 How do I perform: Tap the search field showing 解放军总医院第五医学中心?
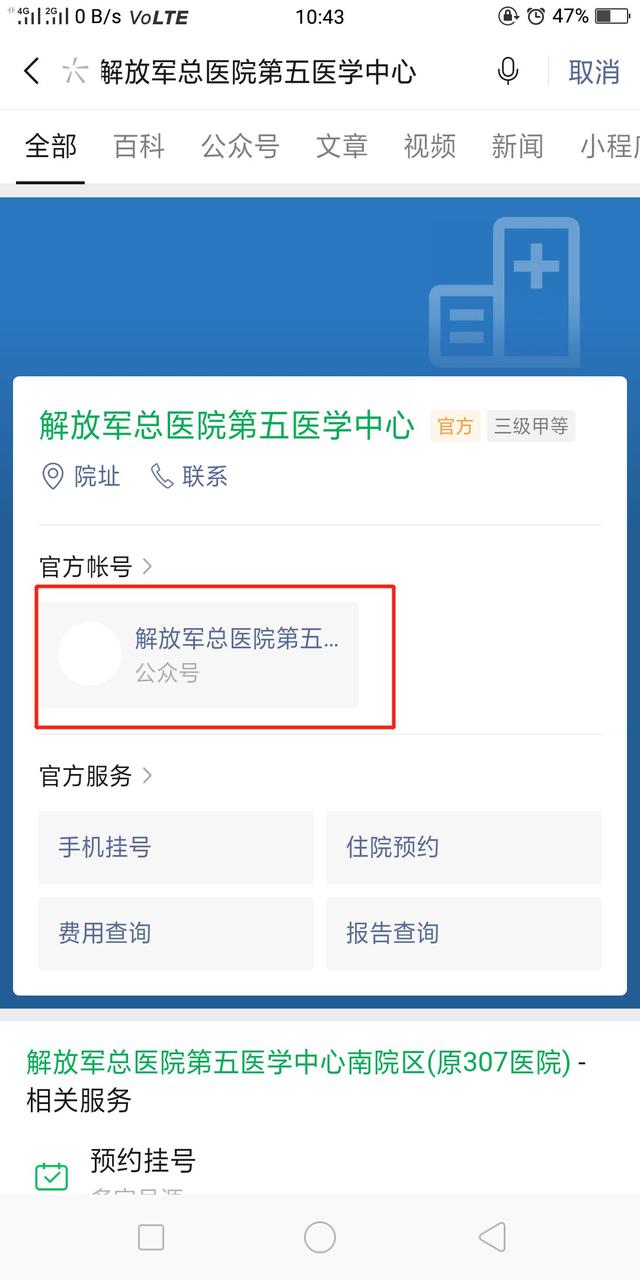coord(258,72)
